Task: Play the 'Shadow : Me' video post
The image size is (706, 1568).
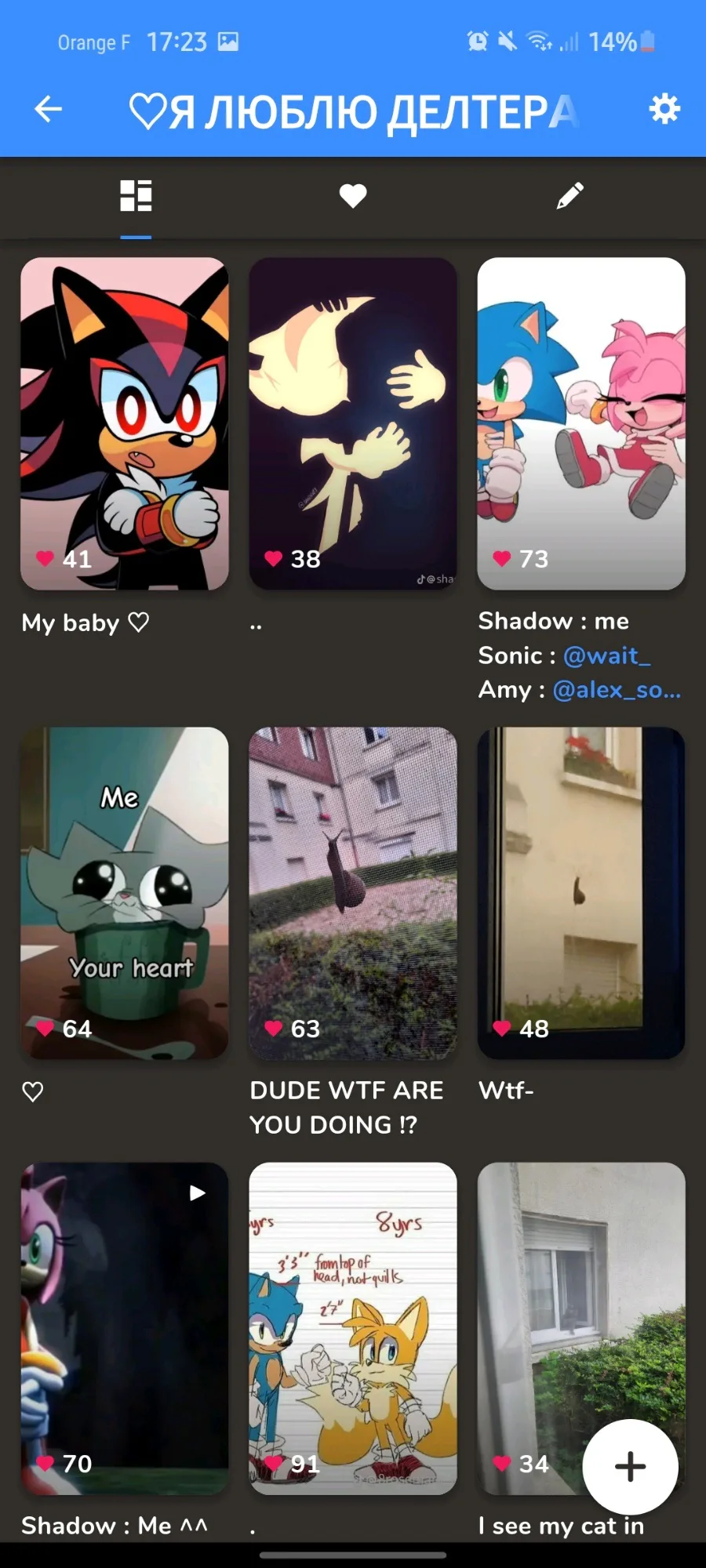Action: (x=125, y=1328)
